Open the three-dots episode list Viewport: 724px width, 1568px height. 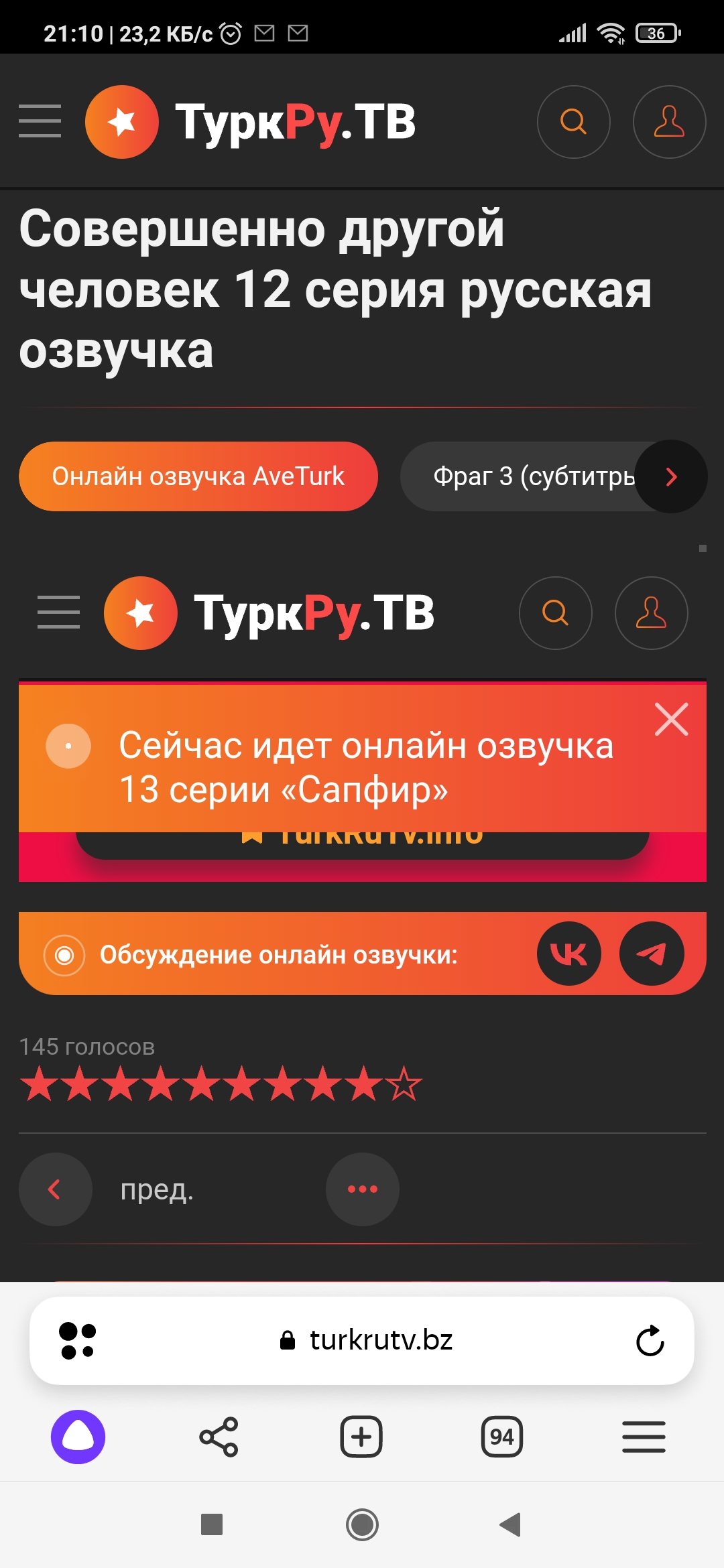362,1189
